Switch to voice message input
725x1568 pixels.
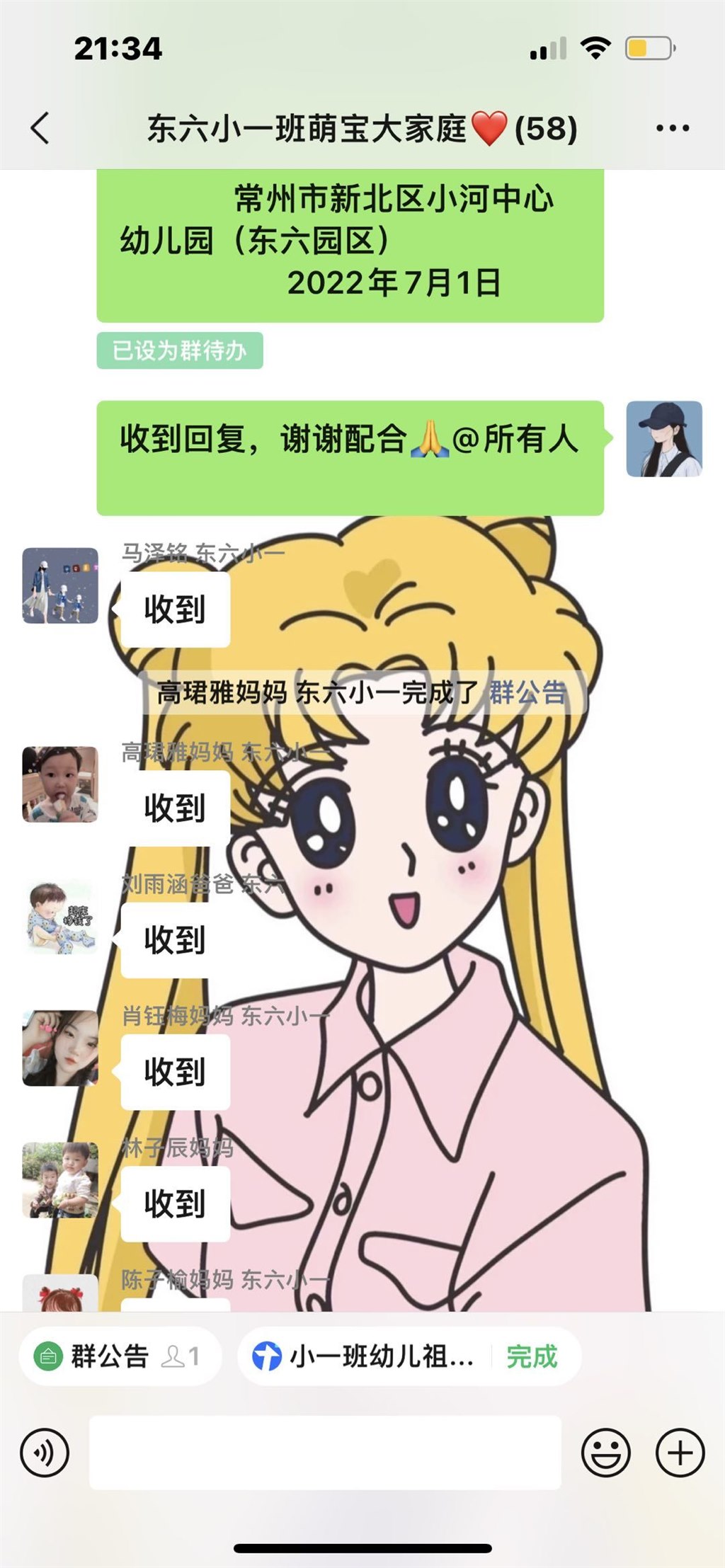click(x=45, y=1453)
